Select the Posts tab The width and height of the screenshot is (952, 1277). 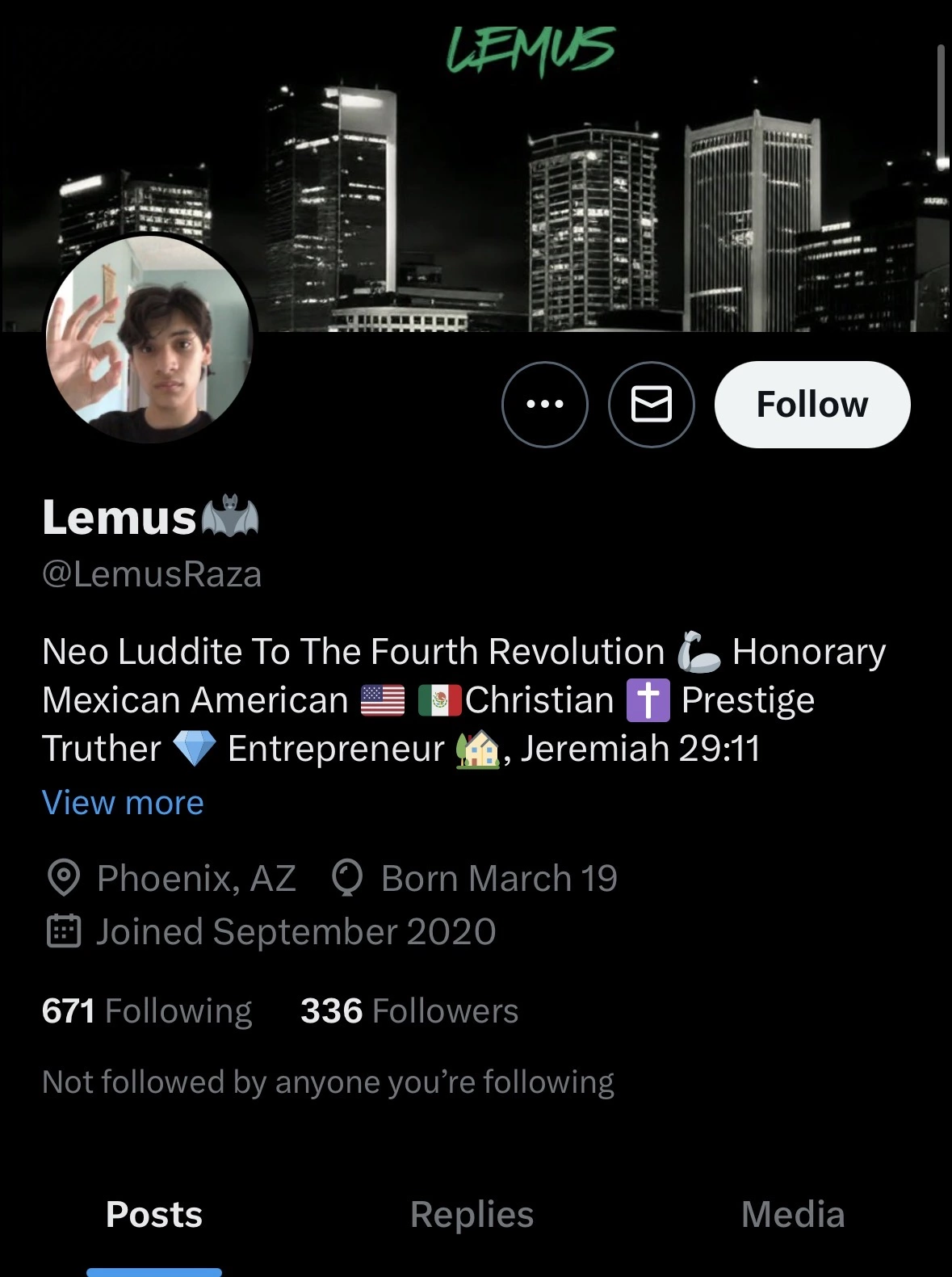[154, 1215]
